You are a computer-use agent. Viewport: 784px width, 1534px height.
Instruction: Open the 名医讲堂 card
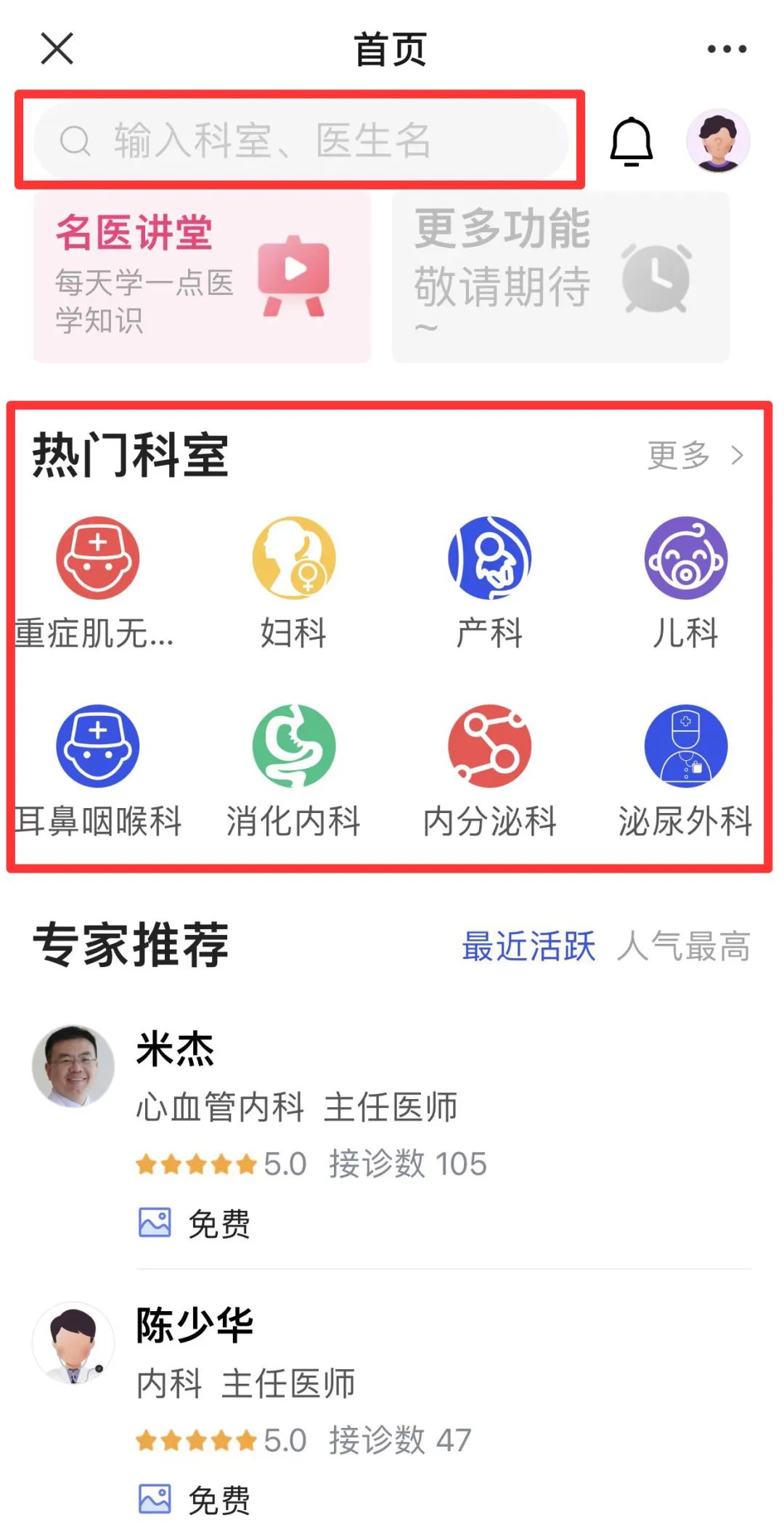202,276
